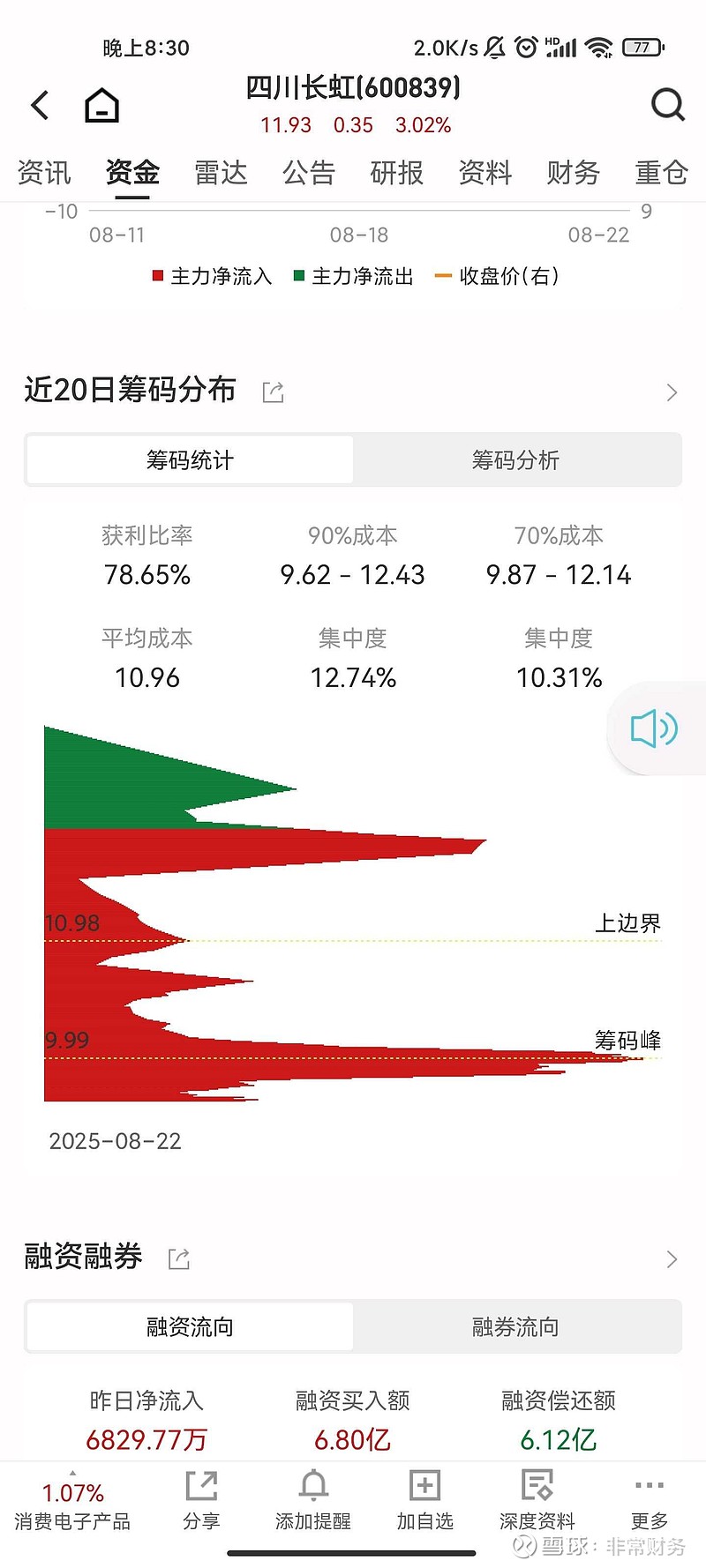Open the 公告 tab
This screenshot has width=706, height=1568.
click(309, 172)
